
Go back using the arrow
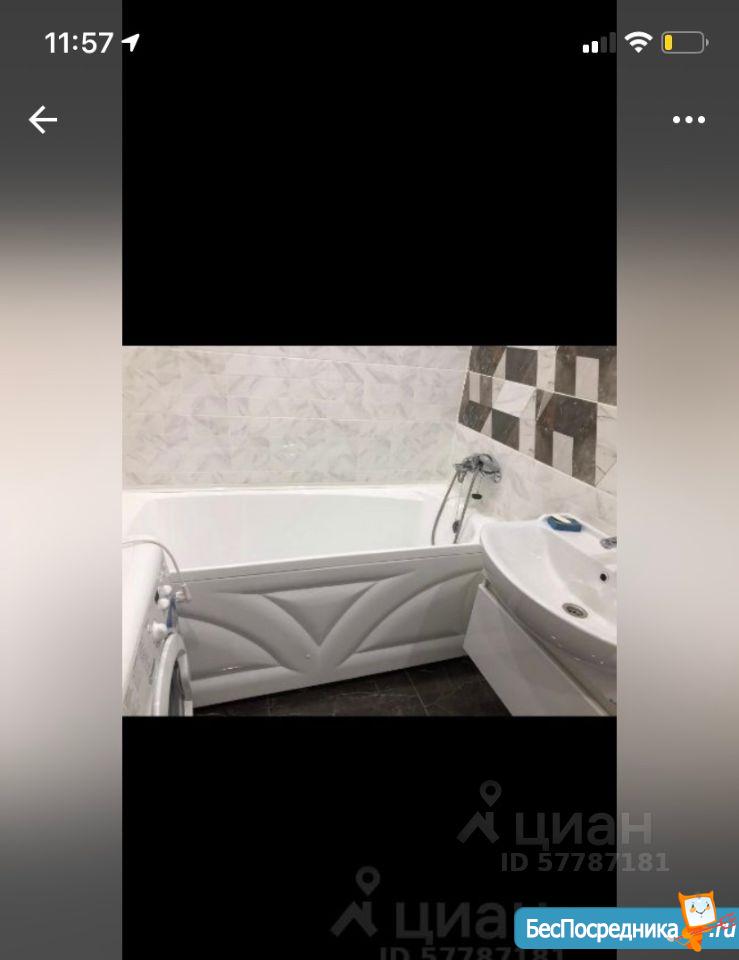click(43, 120)
